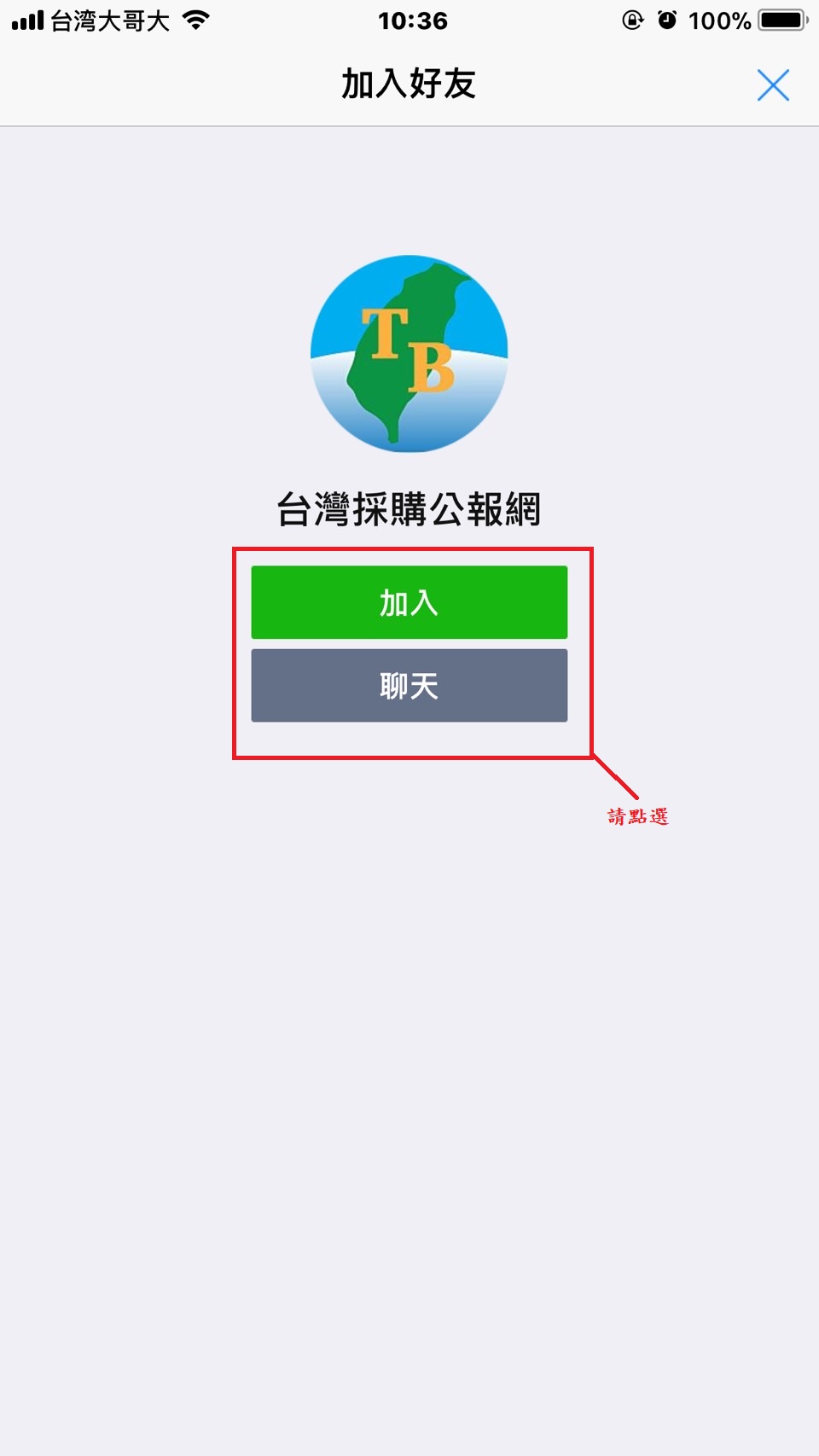Tap the green 加入 button
This screenshot has height=1456, width=819.
point(409,602)
